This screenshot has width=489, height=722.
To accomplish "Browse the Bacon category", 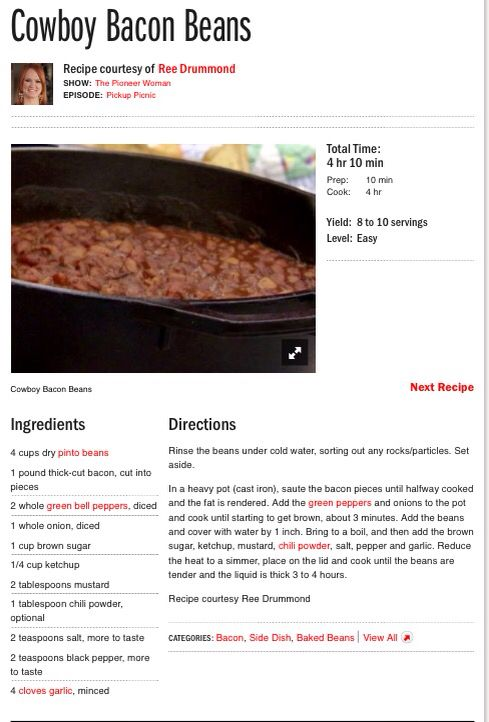I will pos(229,637).
